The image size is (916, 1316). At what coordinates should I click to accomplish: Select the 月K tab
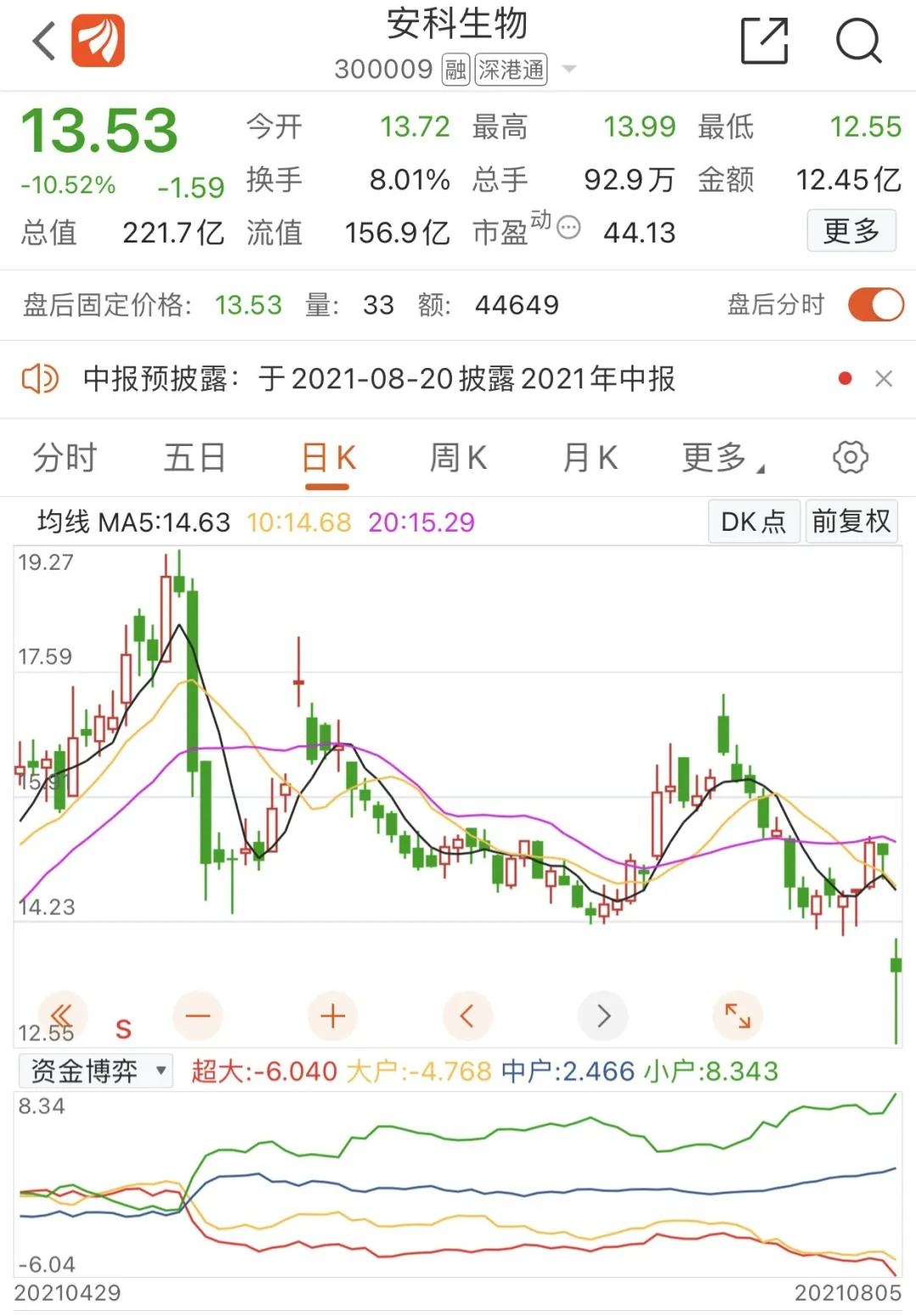pyautogui.click(x=590, y=458)
